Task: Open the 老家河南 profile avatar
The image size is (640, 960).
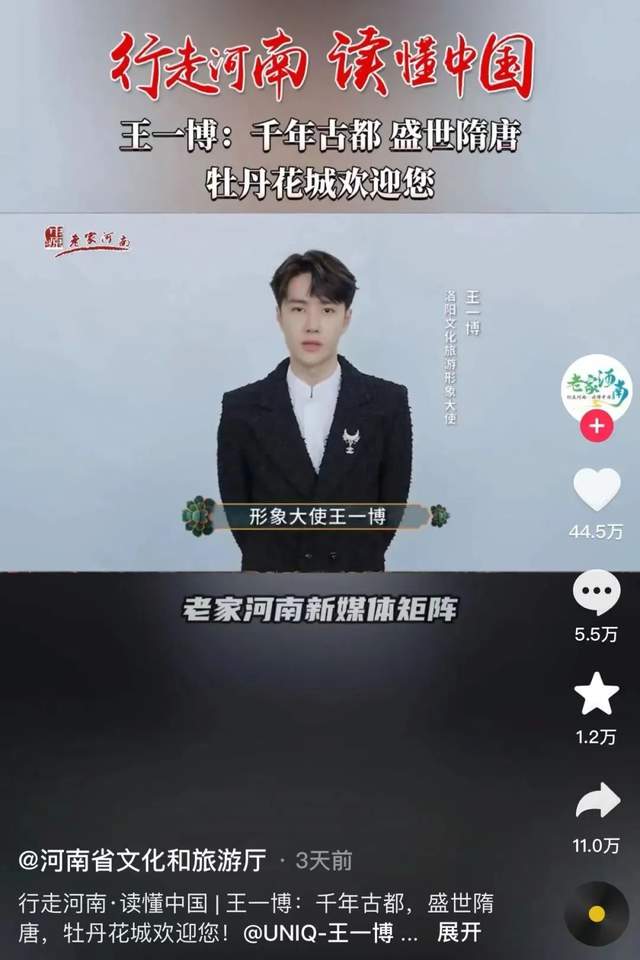Action: click(x=596, y=383)
